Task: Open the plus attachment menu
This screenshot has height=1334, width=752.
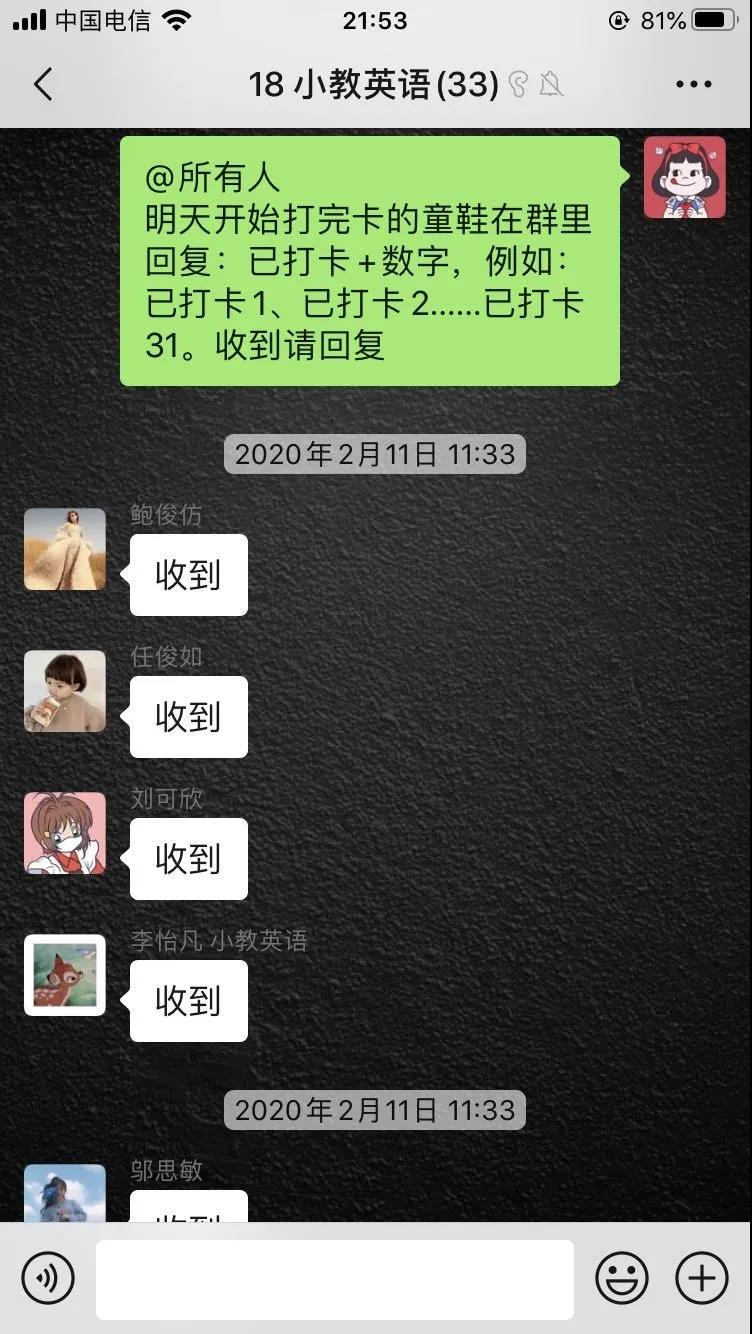Action: click(702, 1278)
